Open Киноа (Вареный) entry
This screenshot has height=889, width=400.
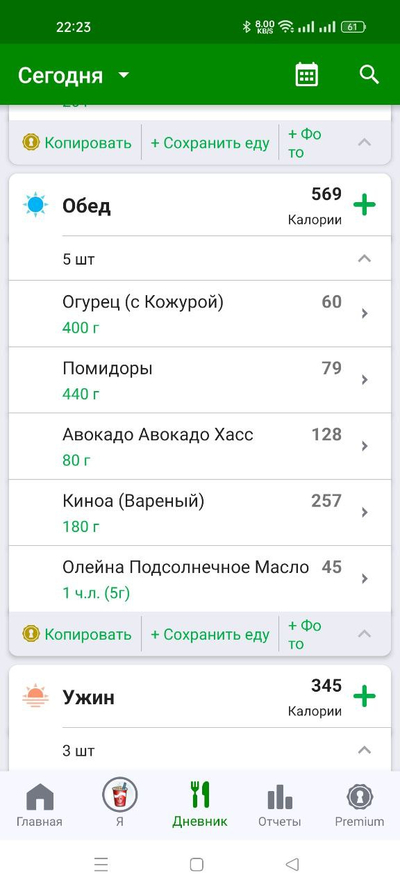click(x=200, y=513)
